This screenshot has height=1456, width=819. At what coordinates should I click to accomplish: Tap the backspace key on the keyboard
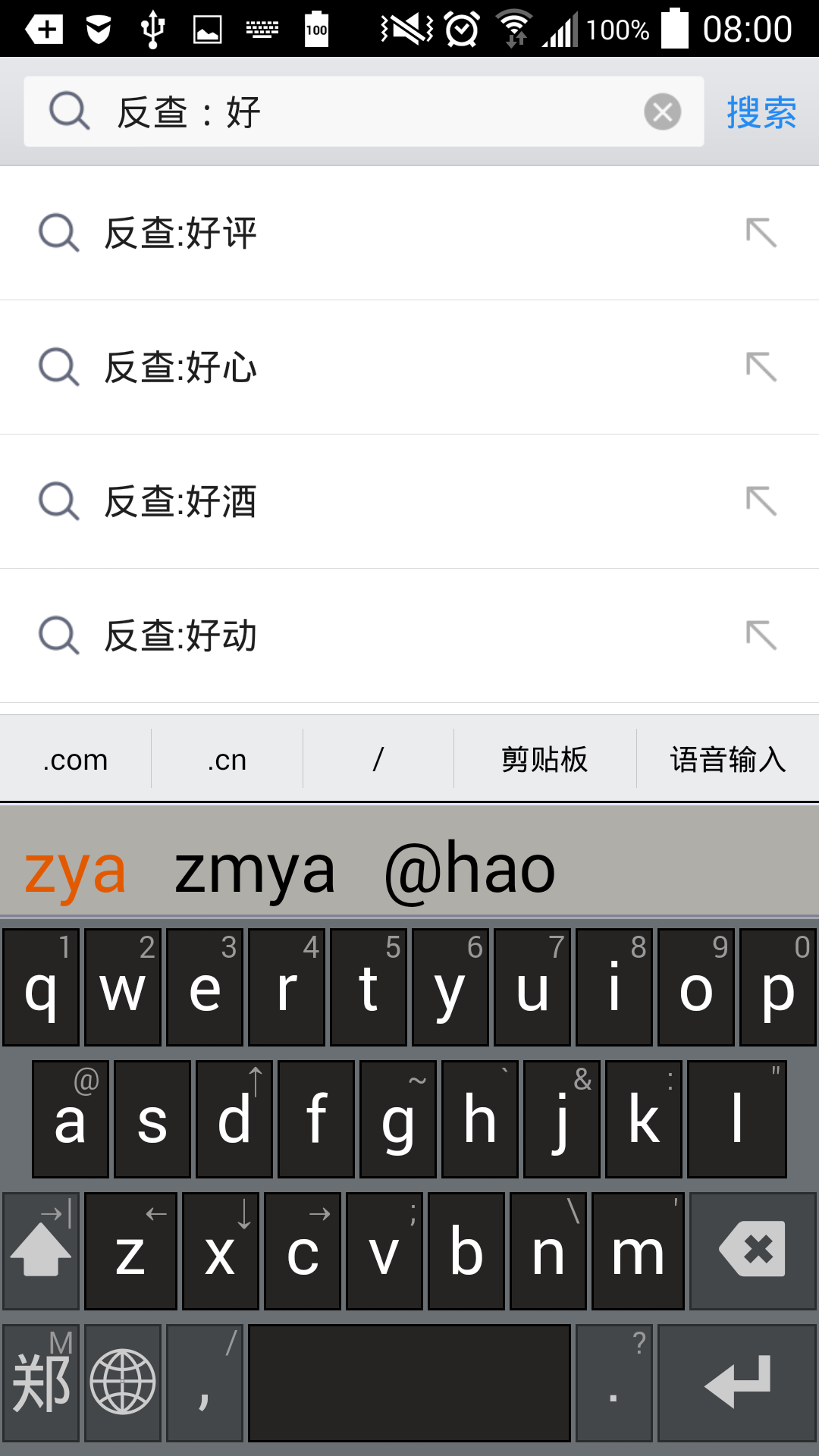tap(752, 1251)
